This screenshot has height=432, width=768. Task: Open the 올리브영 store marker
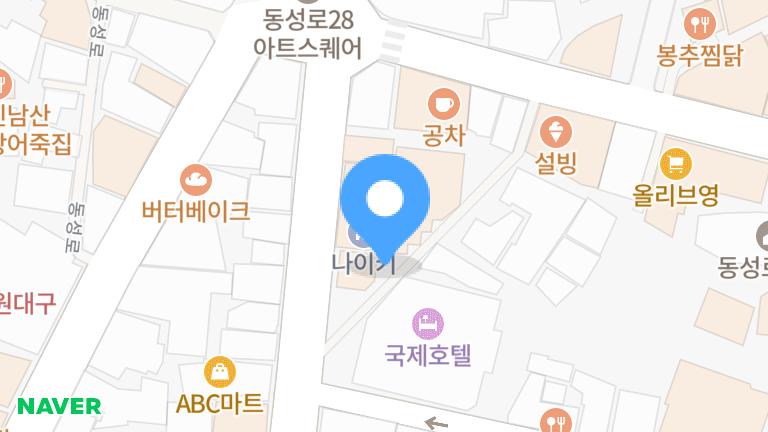coord(677,163)
